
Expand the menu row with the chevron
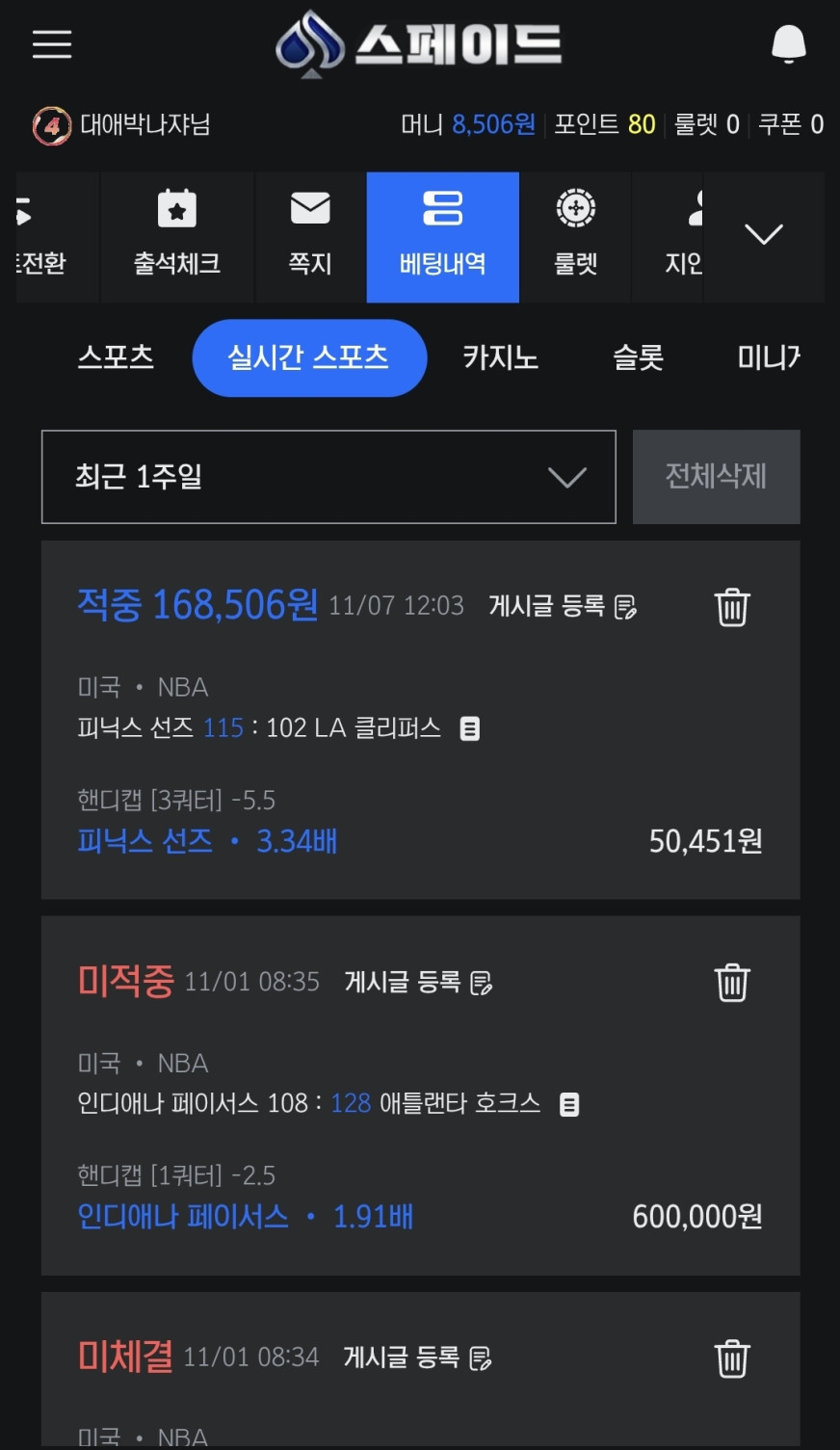(x=763, y=235)
